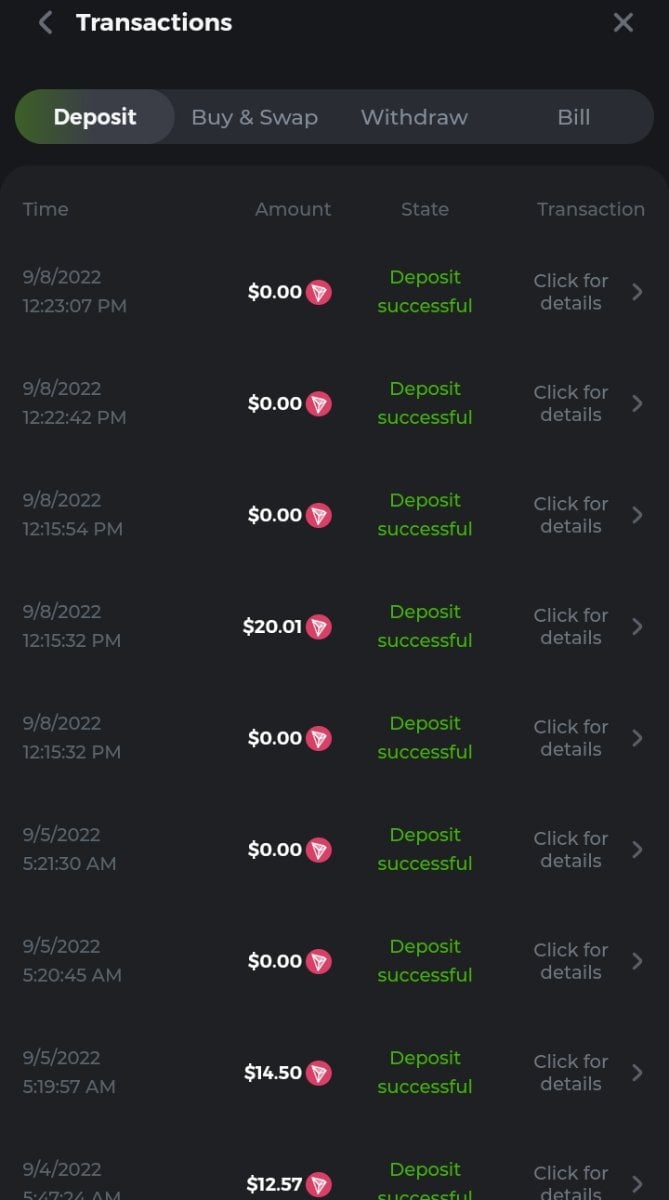
Task: View details for the 12:22:42 PM deposit
Action: [x=587, y=403]
